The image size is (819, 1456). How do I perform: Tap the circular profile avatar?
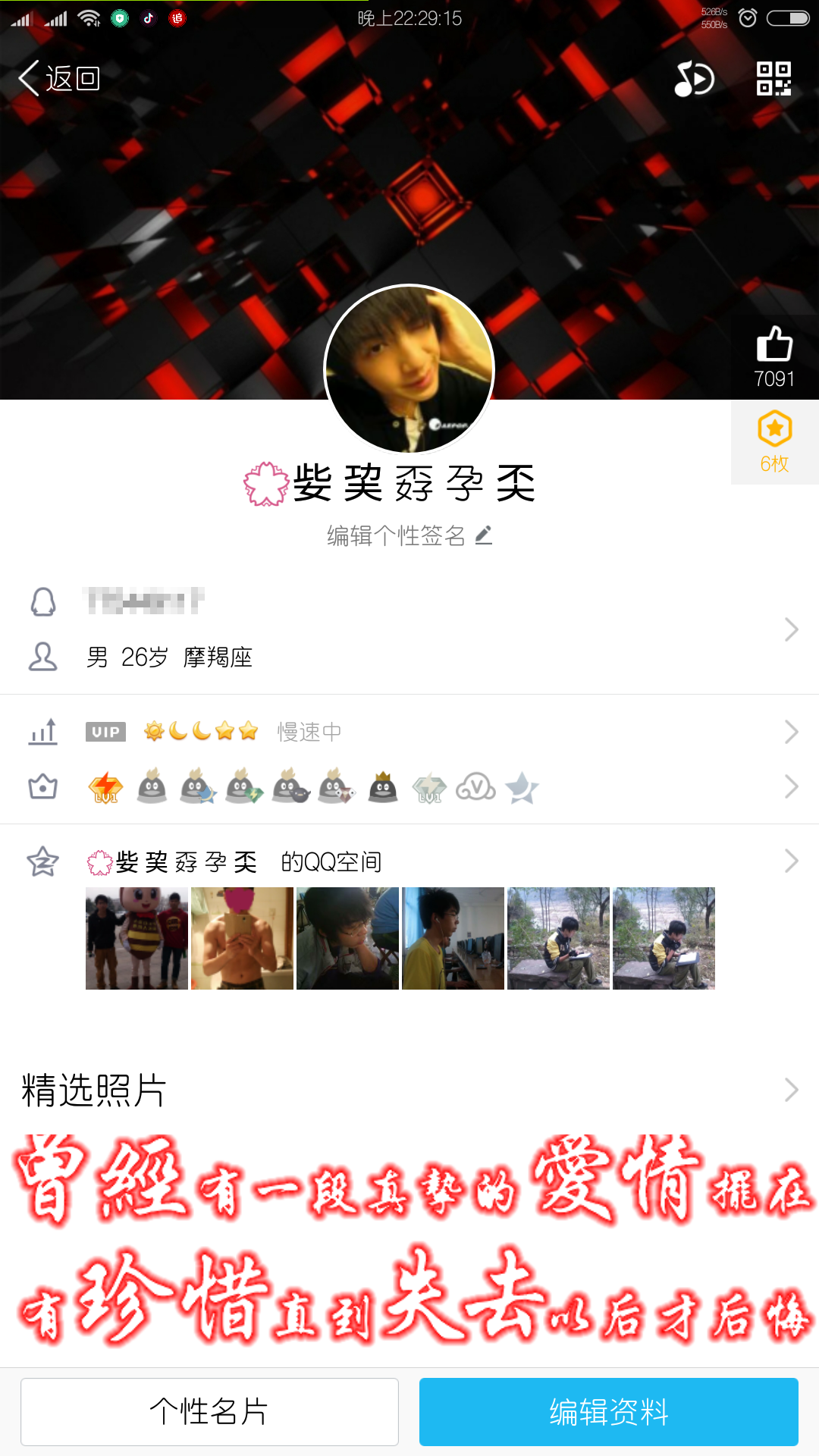click(x=409, y=369)
